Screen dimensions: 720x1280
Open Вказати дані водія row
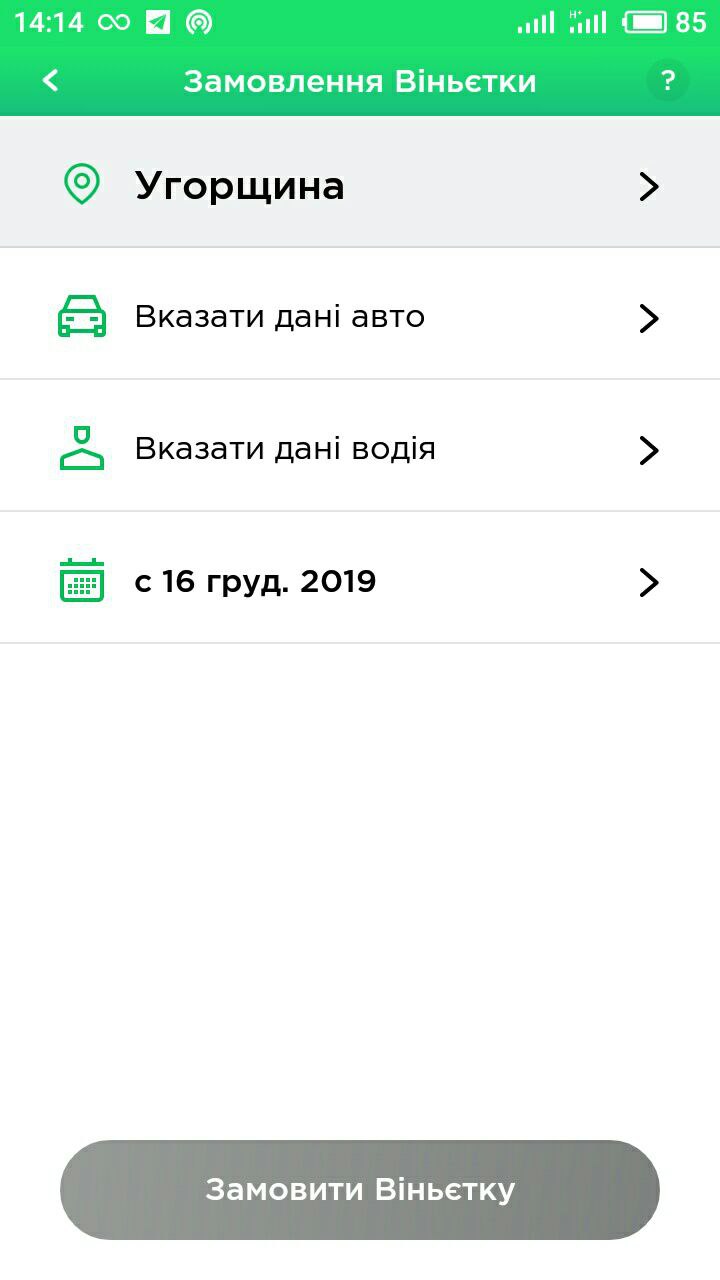point(360,449)
